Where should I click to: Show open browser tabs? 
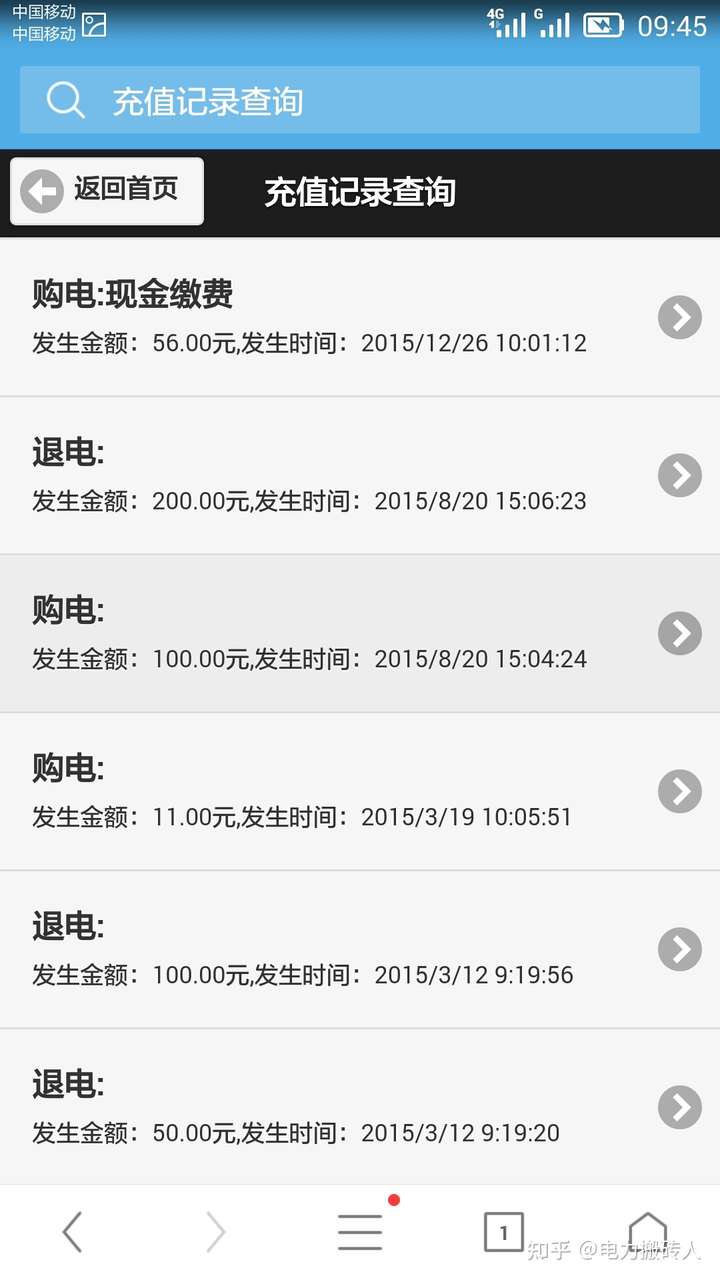coord(504,1232)
